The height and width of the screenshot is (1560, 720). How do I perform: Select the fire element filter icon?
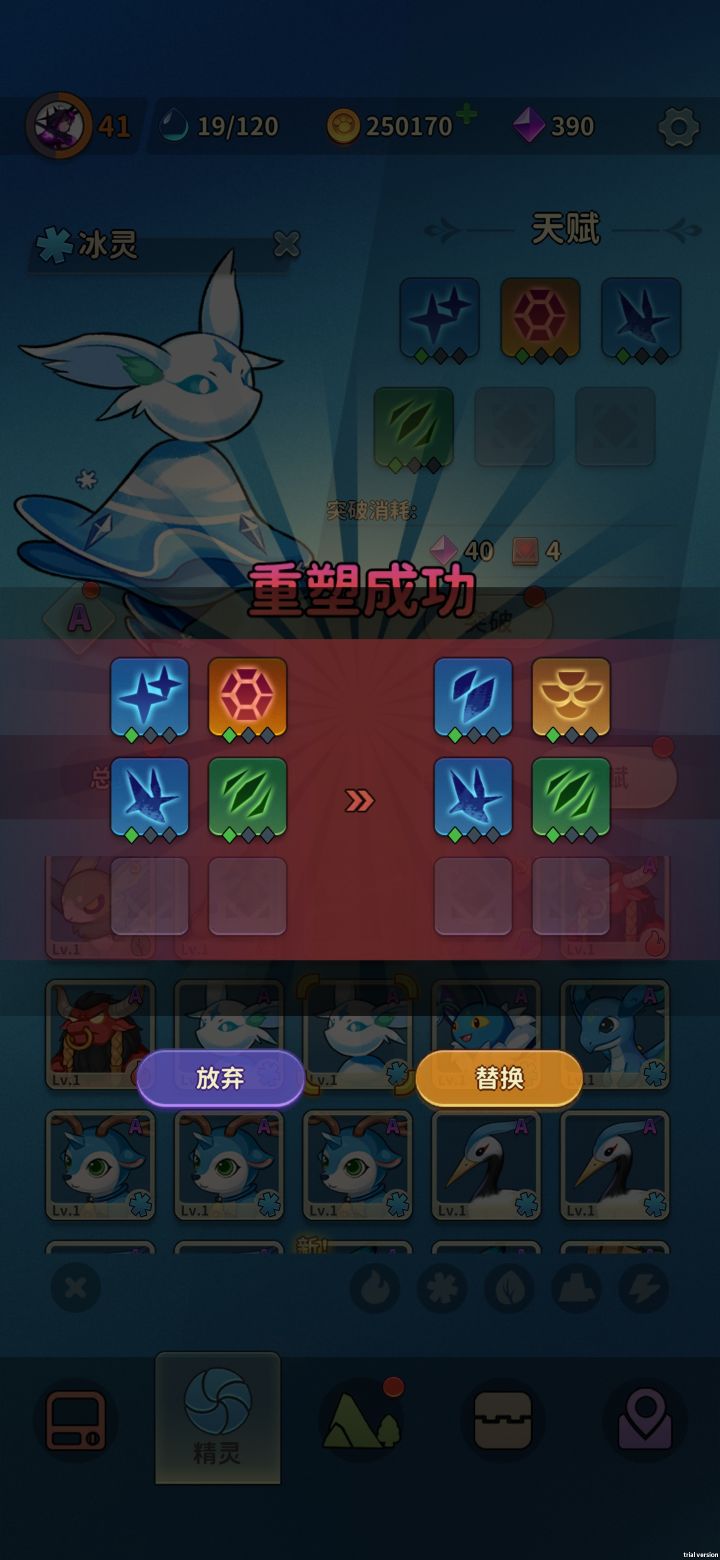point(376,1289)
